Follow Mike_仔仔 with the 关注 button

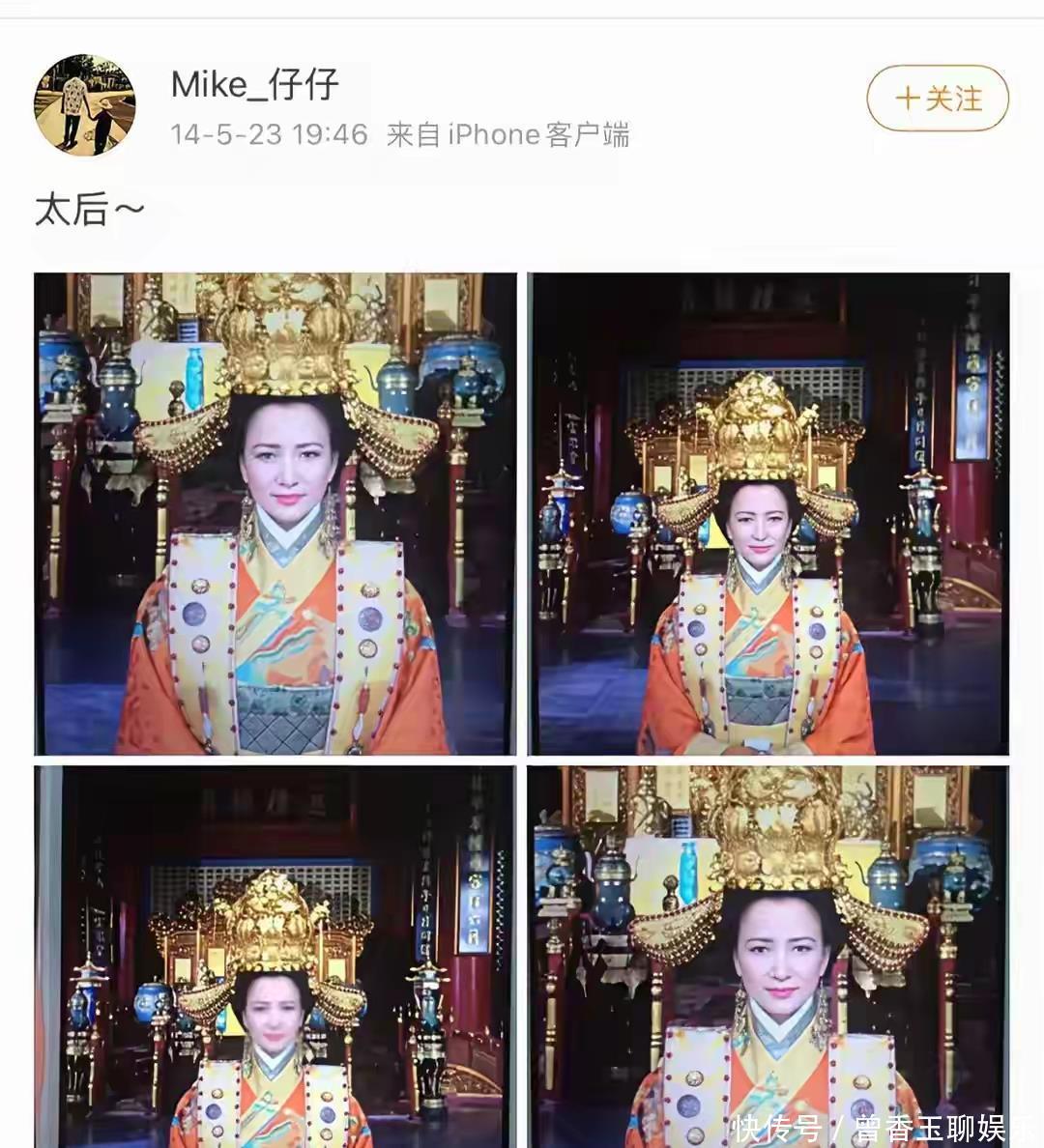click(937, 99)
